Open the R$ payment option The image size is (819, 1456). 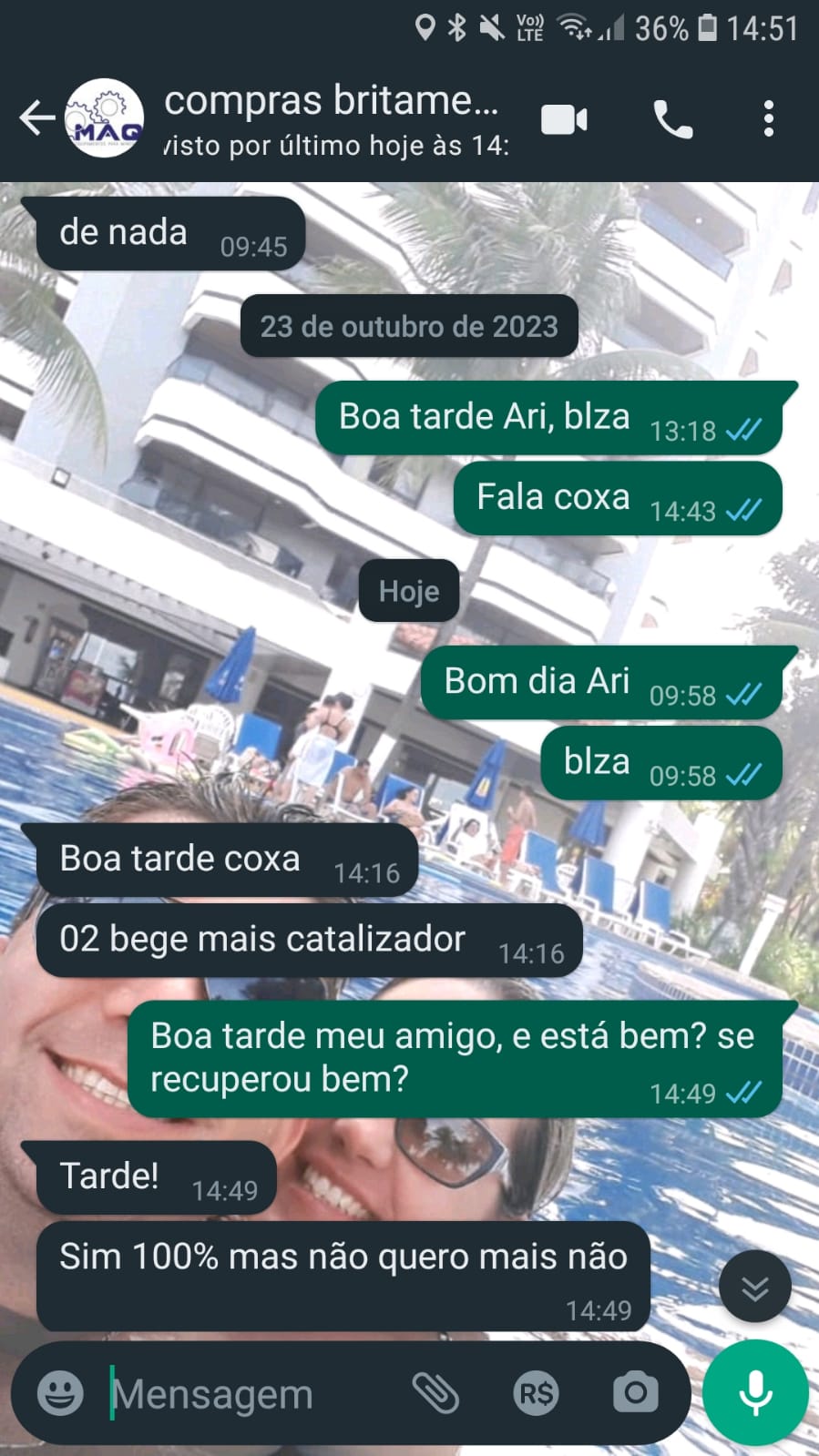[536, 1392]
